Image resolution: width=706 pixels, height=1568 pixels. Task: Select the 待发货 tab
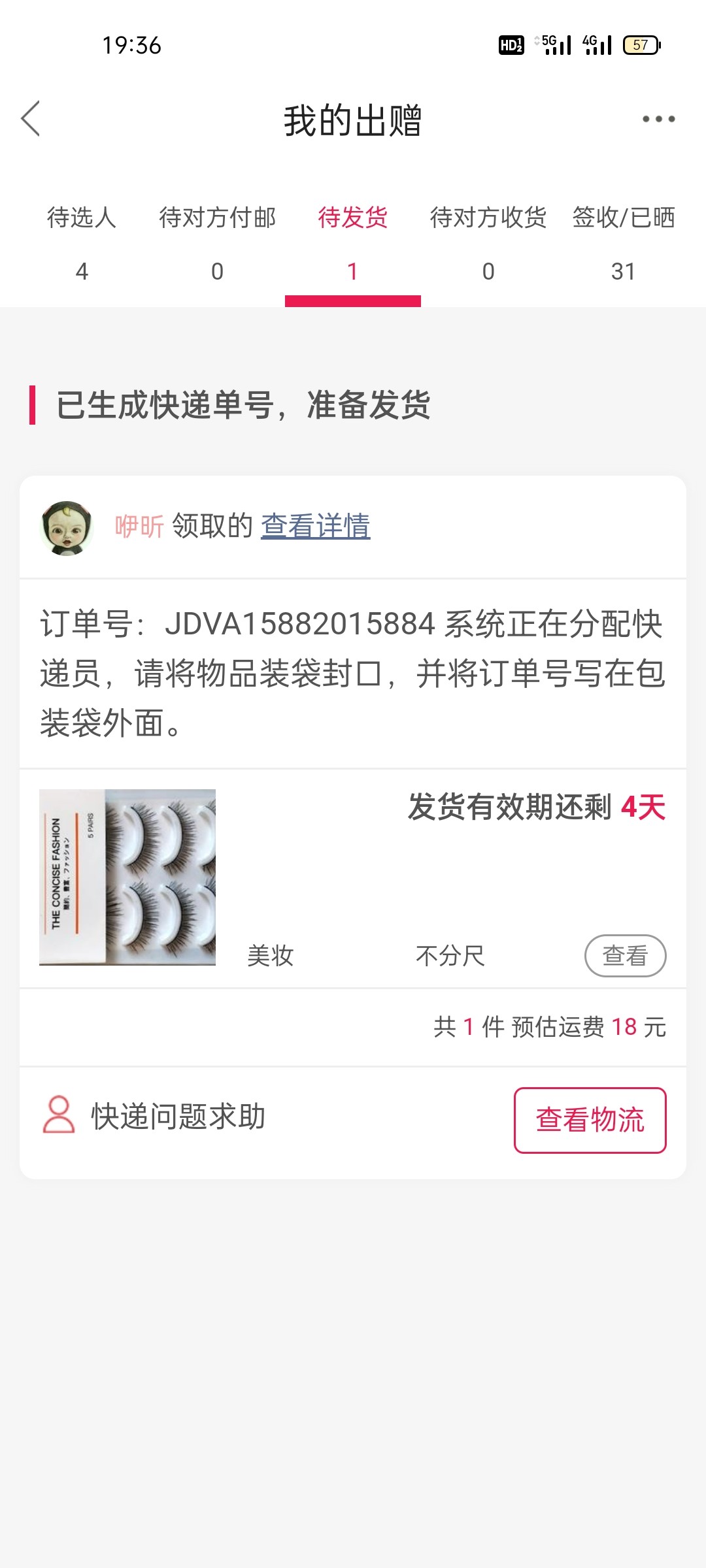coord(353,242)
